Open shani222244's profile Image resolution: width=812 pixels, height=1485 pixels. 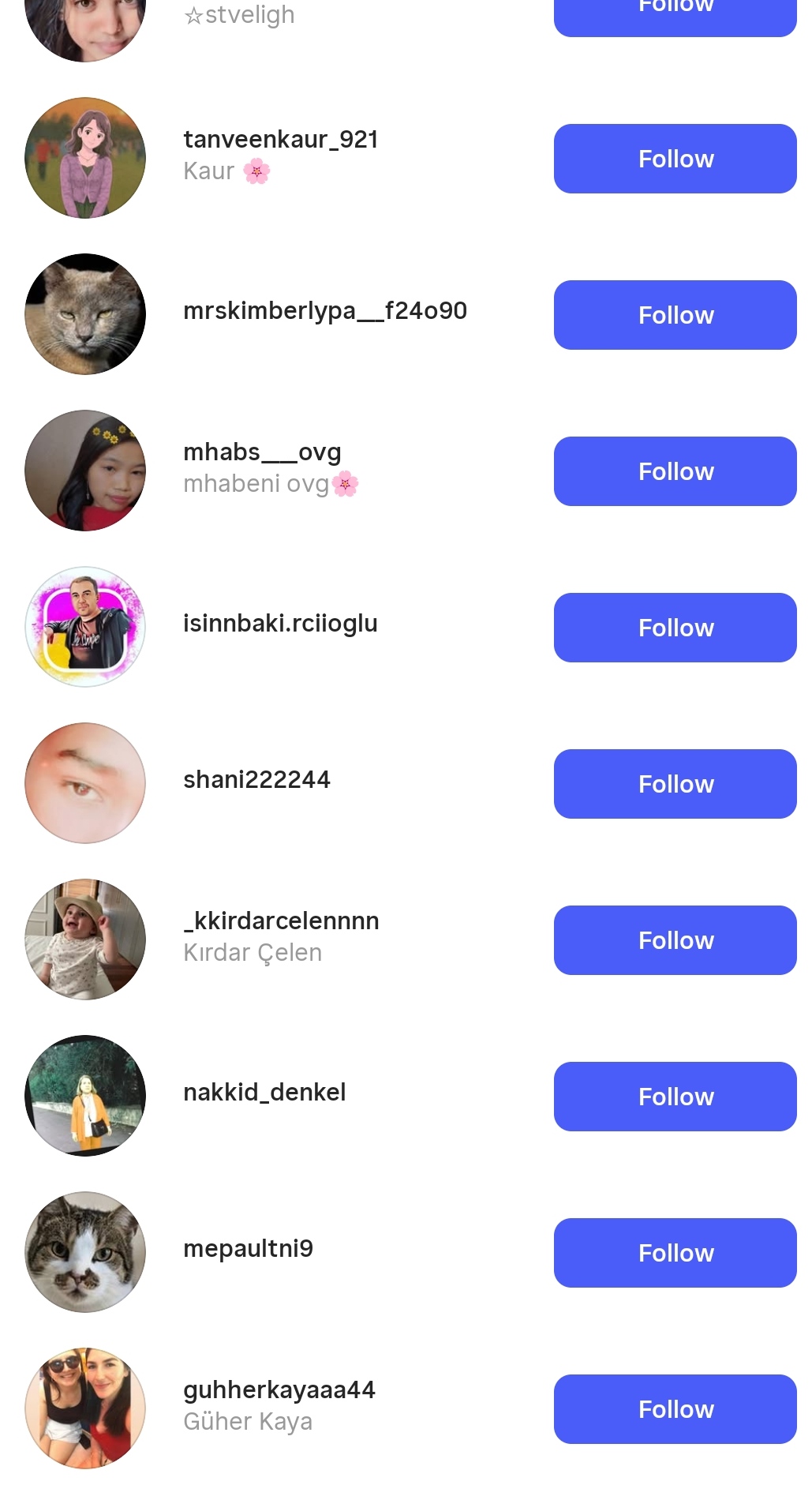pos(256,780)
